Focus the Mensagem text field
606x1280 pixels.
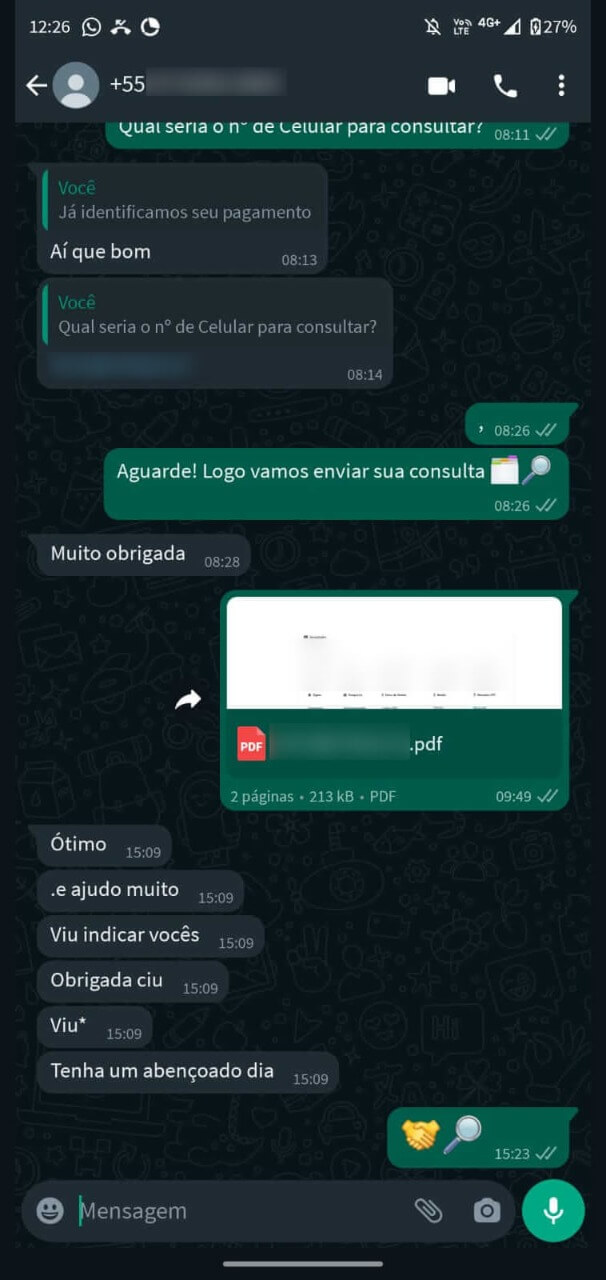[x=240, y=1211]
